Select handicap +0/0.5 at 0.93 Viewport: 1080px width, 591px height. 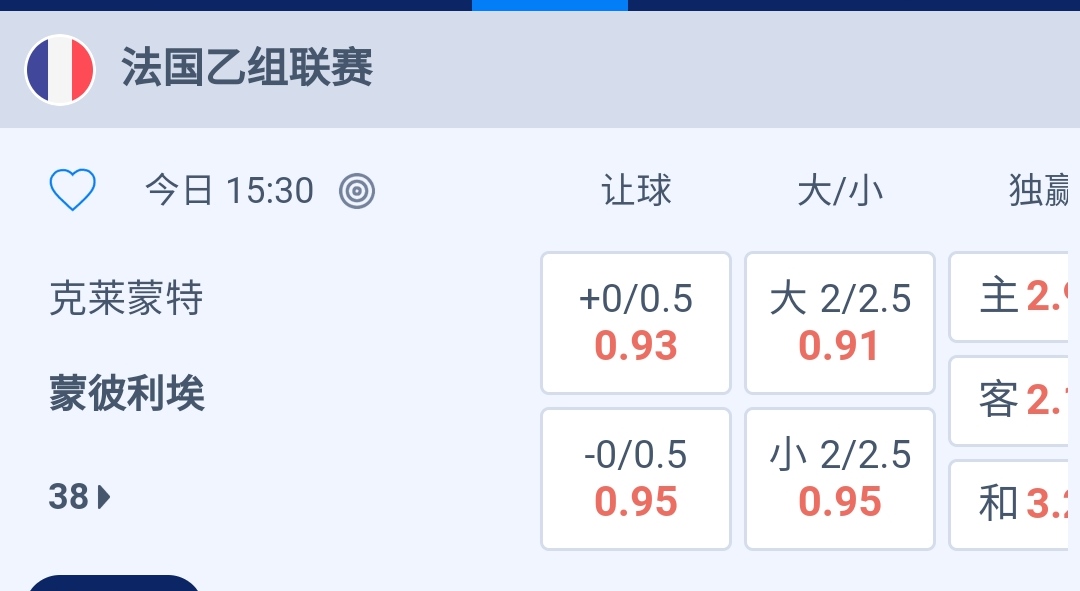pyautogui.click(x=636, y=323)
